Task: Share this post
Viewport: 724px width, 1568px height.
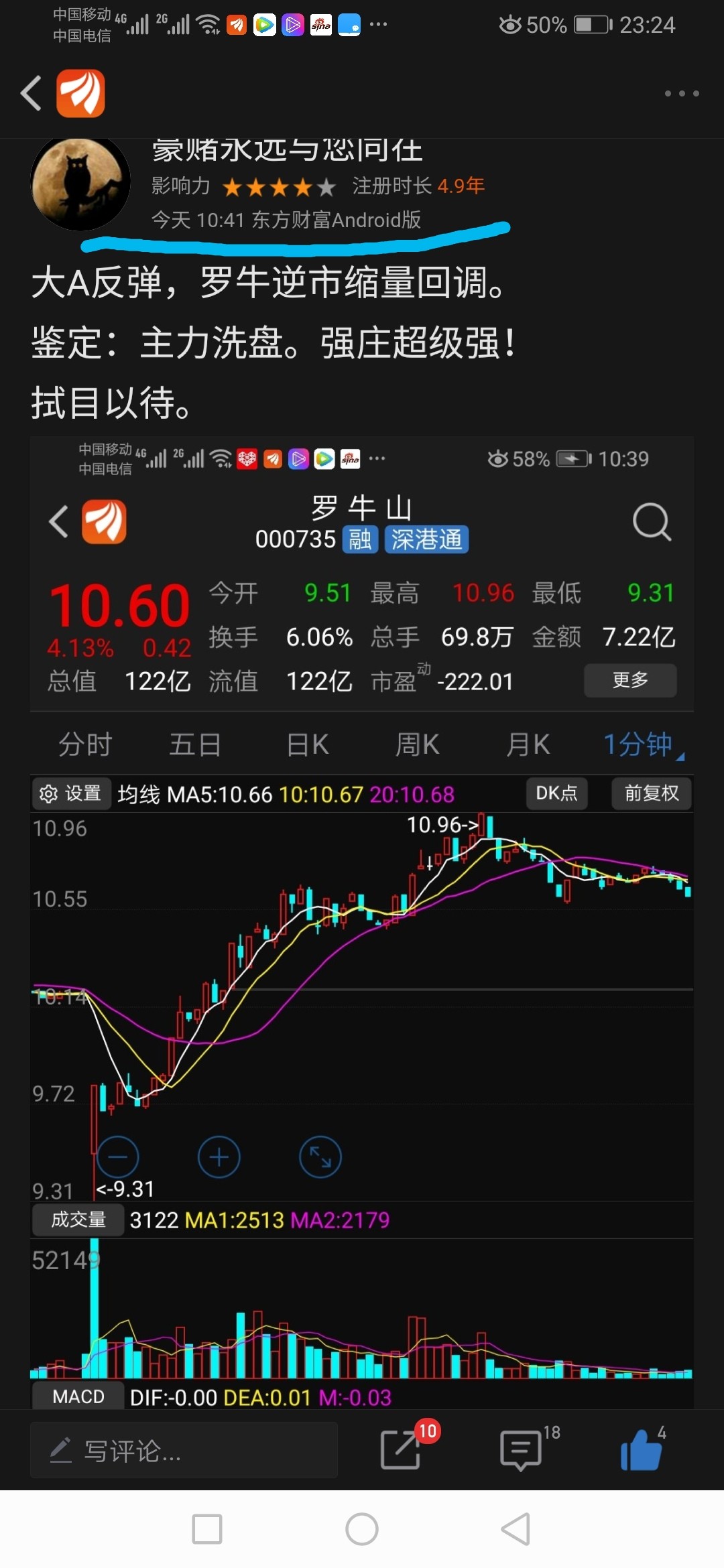Action: point(401,1449)
